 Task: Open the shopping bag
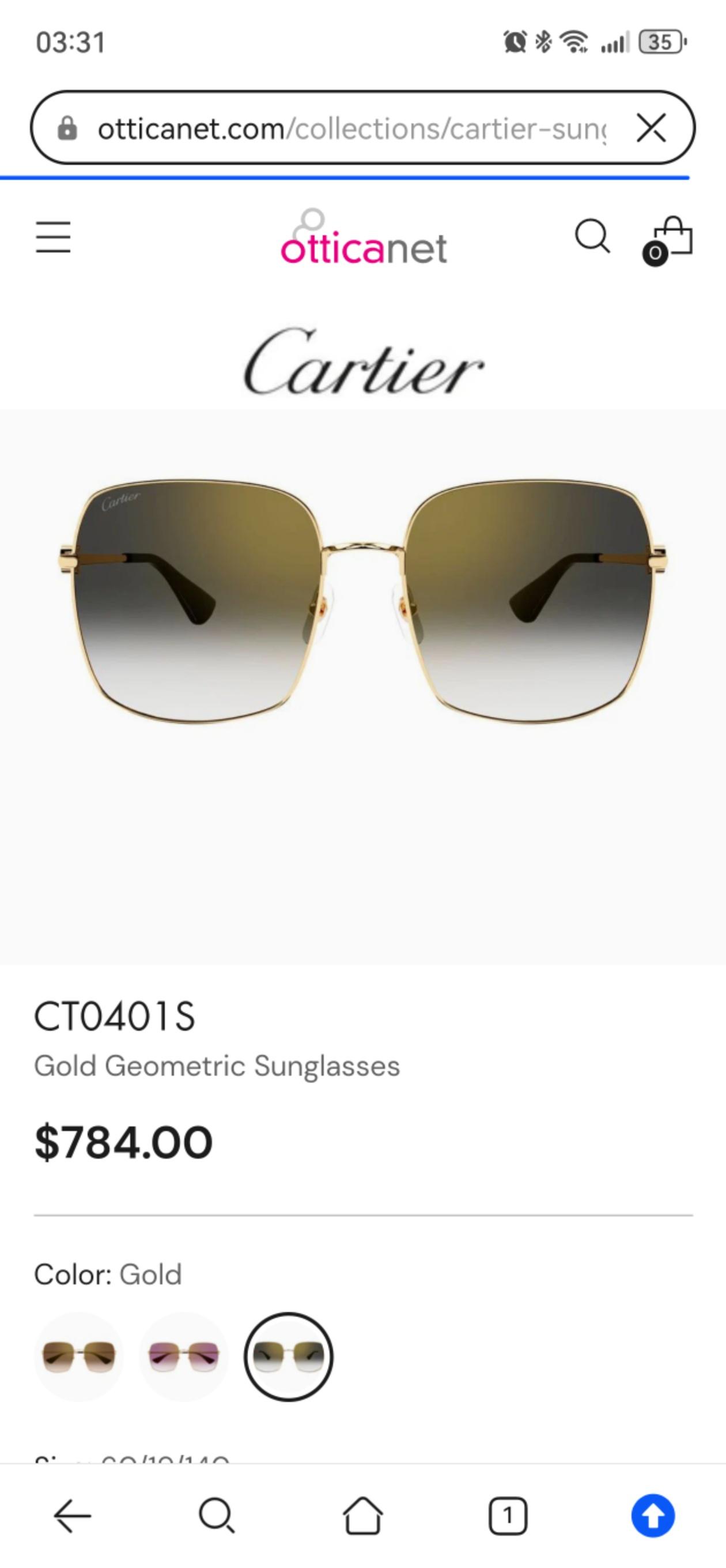[670, 240]
